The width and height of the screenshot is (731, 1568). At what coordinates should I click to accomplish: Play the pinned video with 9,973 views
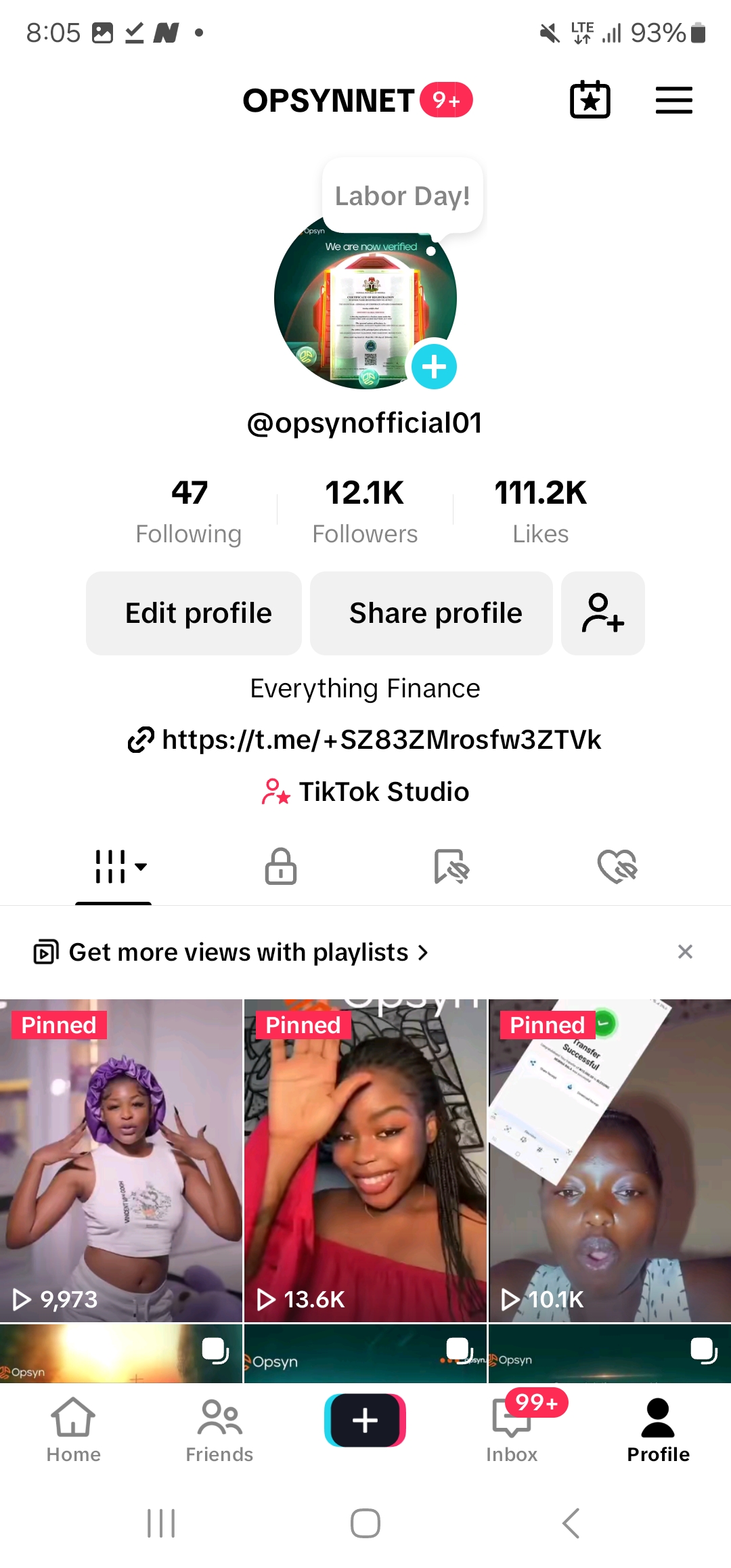(120, 1160)
